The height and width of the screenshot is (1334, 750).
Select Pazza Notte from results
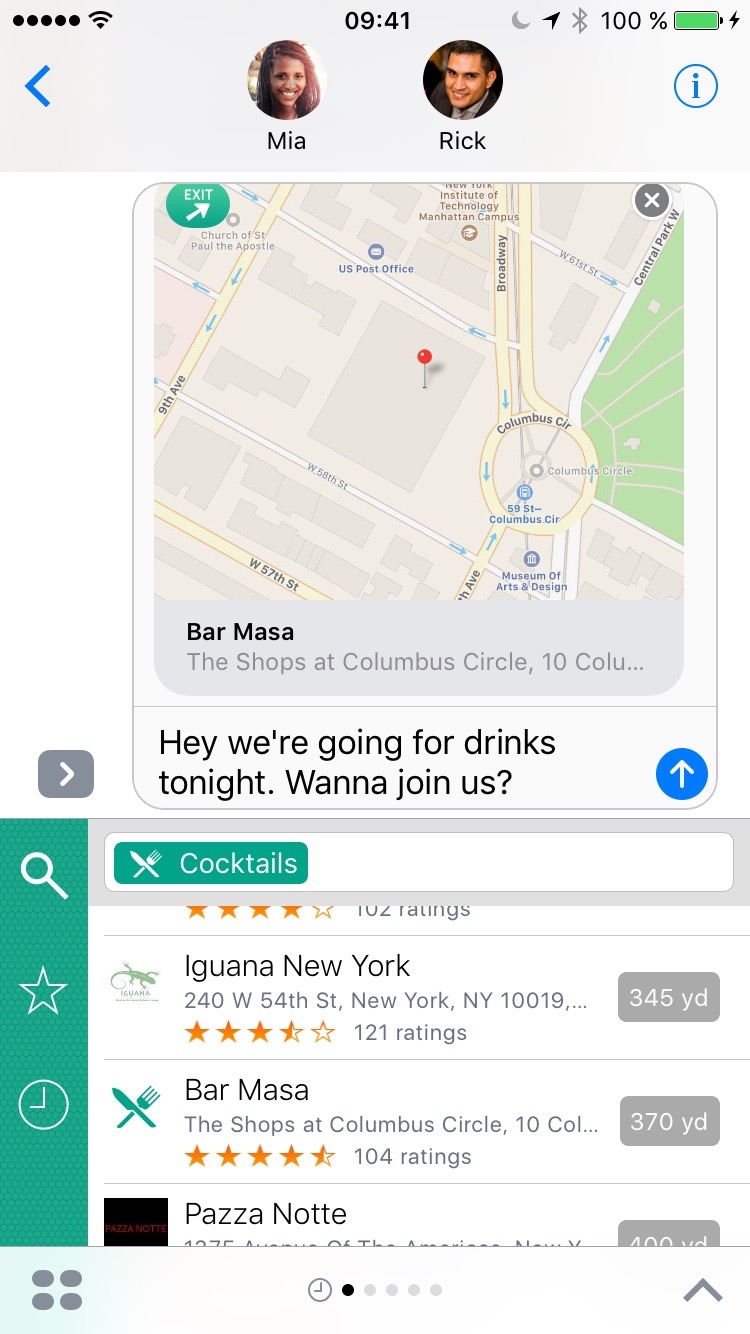(419, 1216)
